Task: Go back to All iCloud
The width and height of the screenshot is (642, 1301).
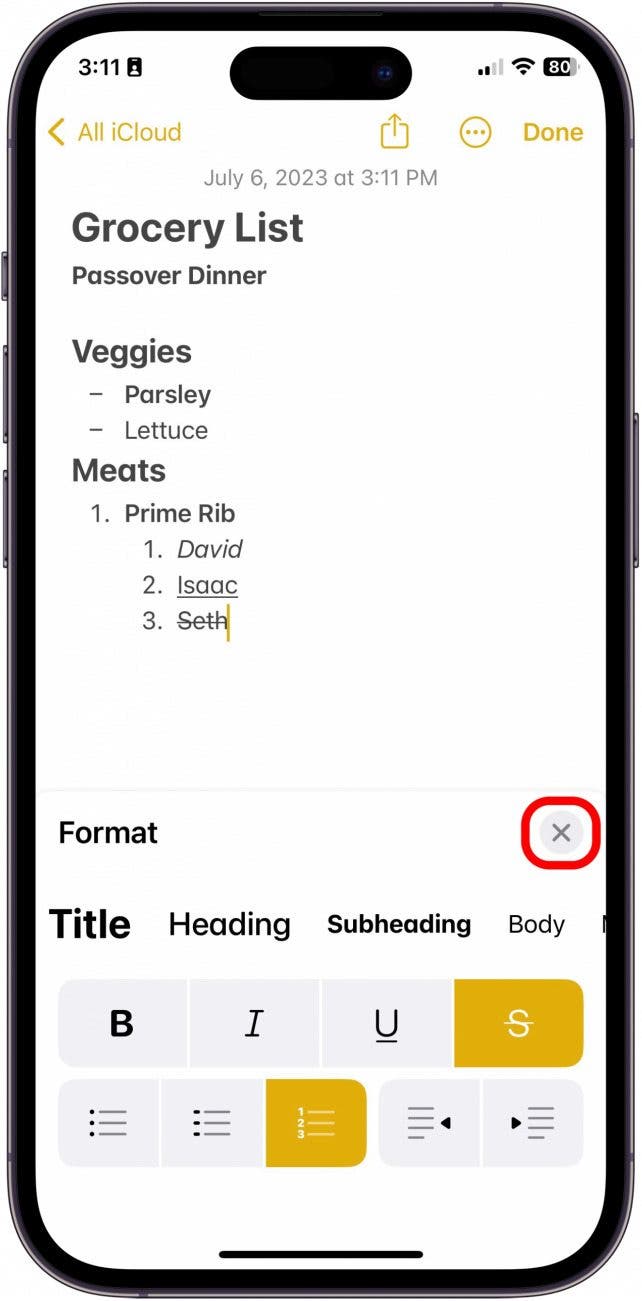Action: tap(114, 132)
